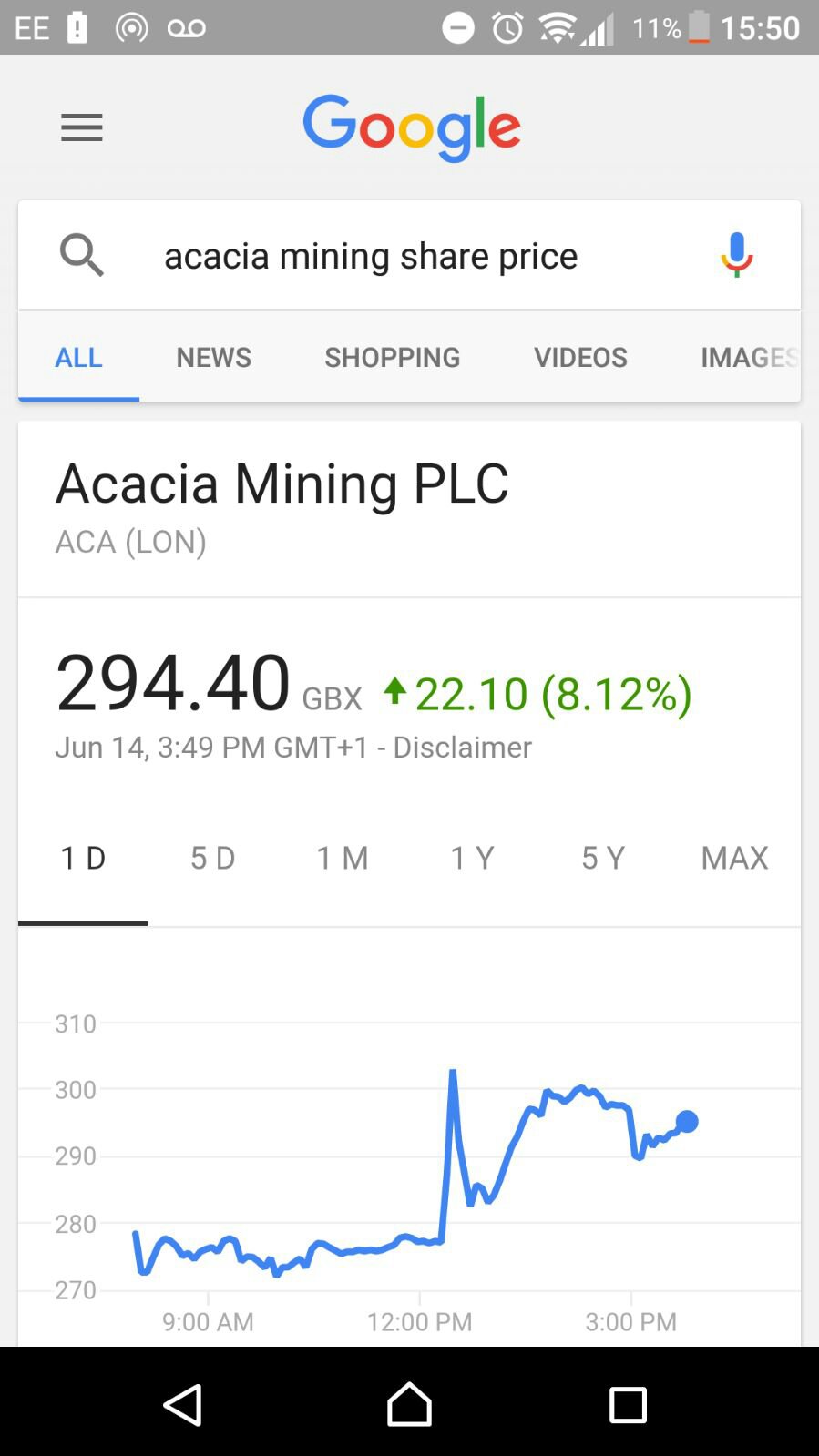The width and height of the screenshot is (819, 1456).
Task: Select the 1 D chart range
Action: [83, 858]
